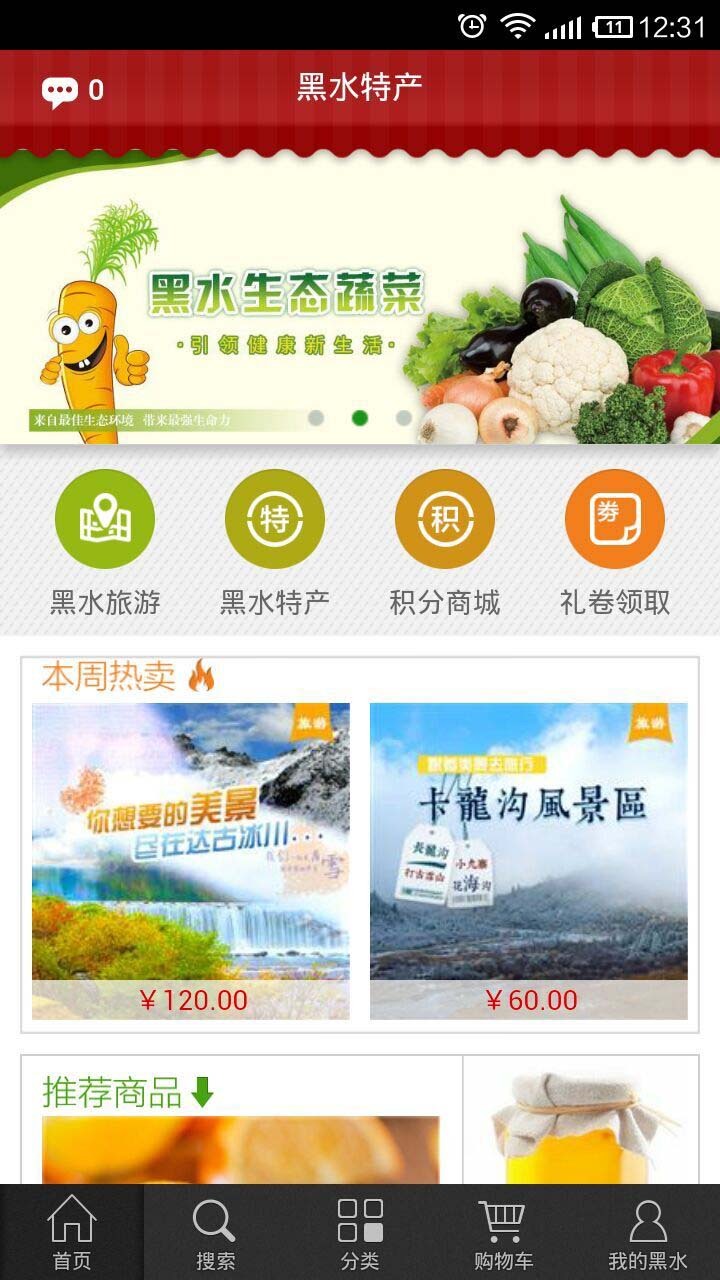
Task: Tap the flame icon next to 本周热卖
Action: pyautogui.click(x=203, y=677)
